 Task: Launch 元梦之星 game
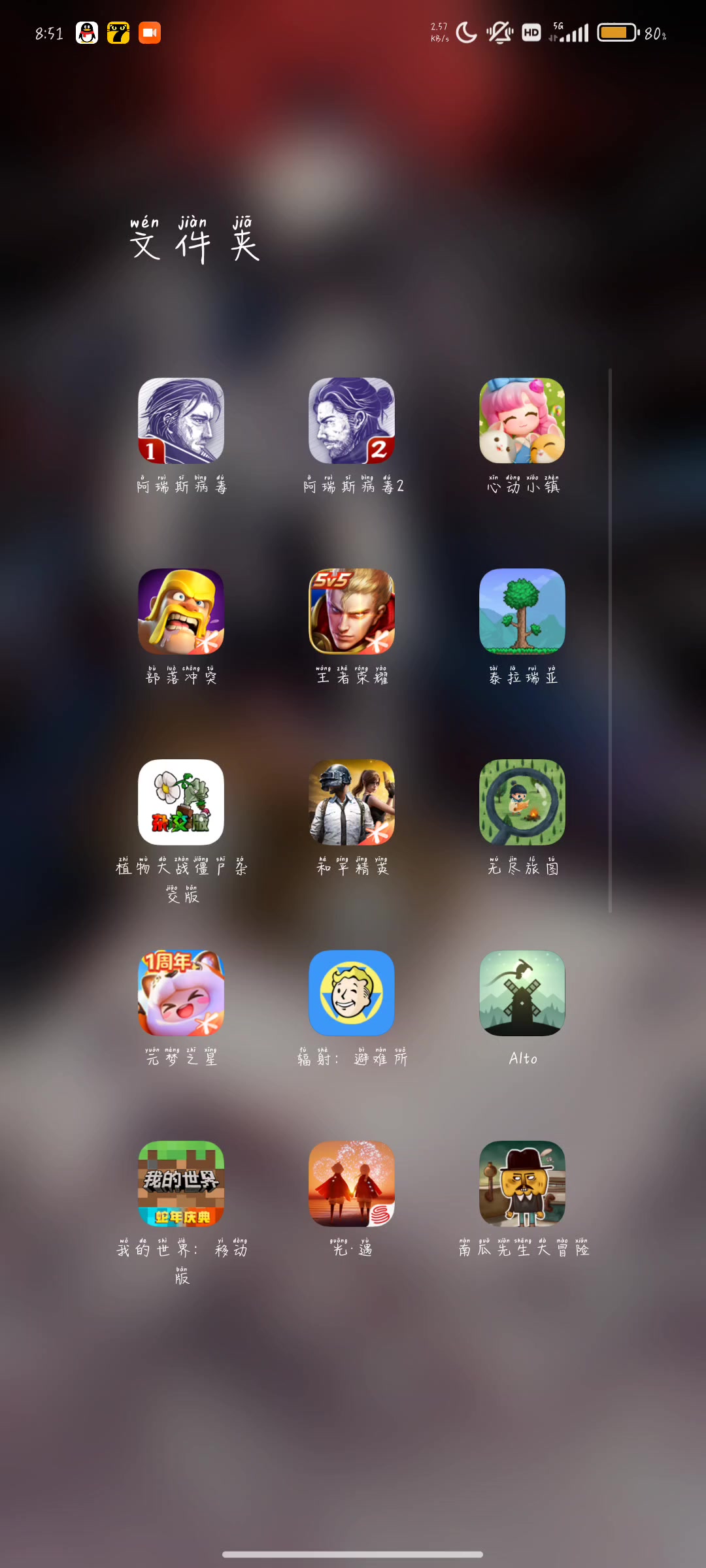coord(181,993)
